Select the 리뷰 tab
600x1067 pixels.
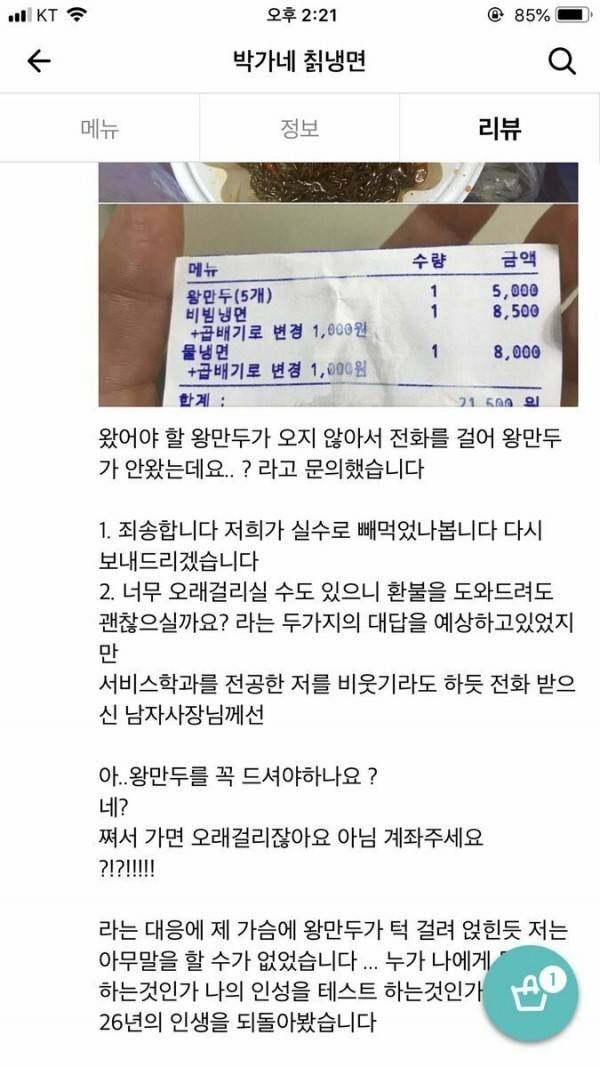(x=499, y=128)
